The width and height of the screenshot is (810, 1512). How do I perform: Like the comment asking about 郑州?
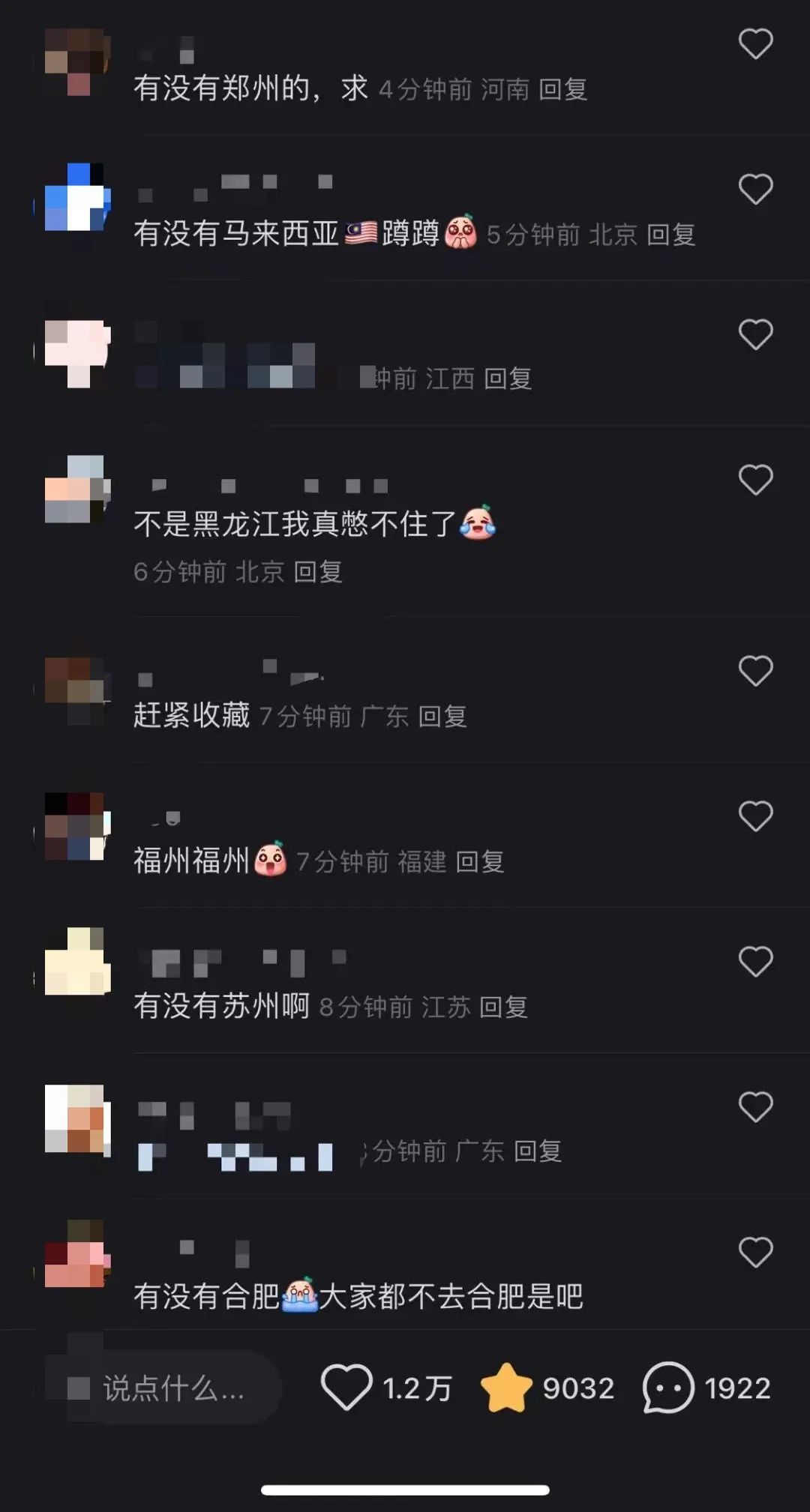[755, 44]
